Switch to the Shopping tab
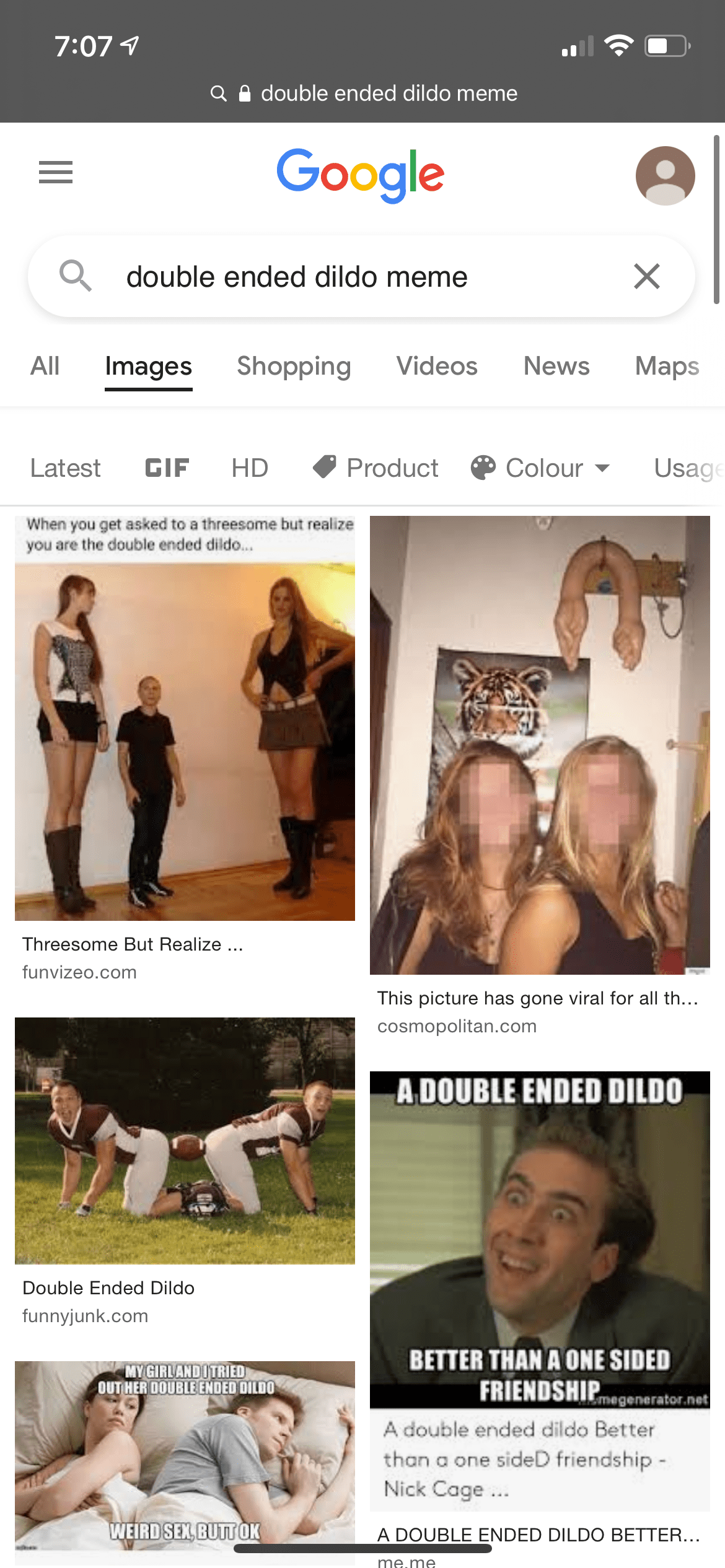 pos(294,366)
